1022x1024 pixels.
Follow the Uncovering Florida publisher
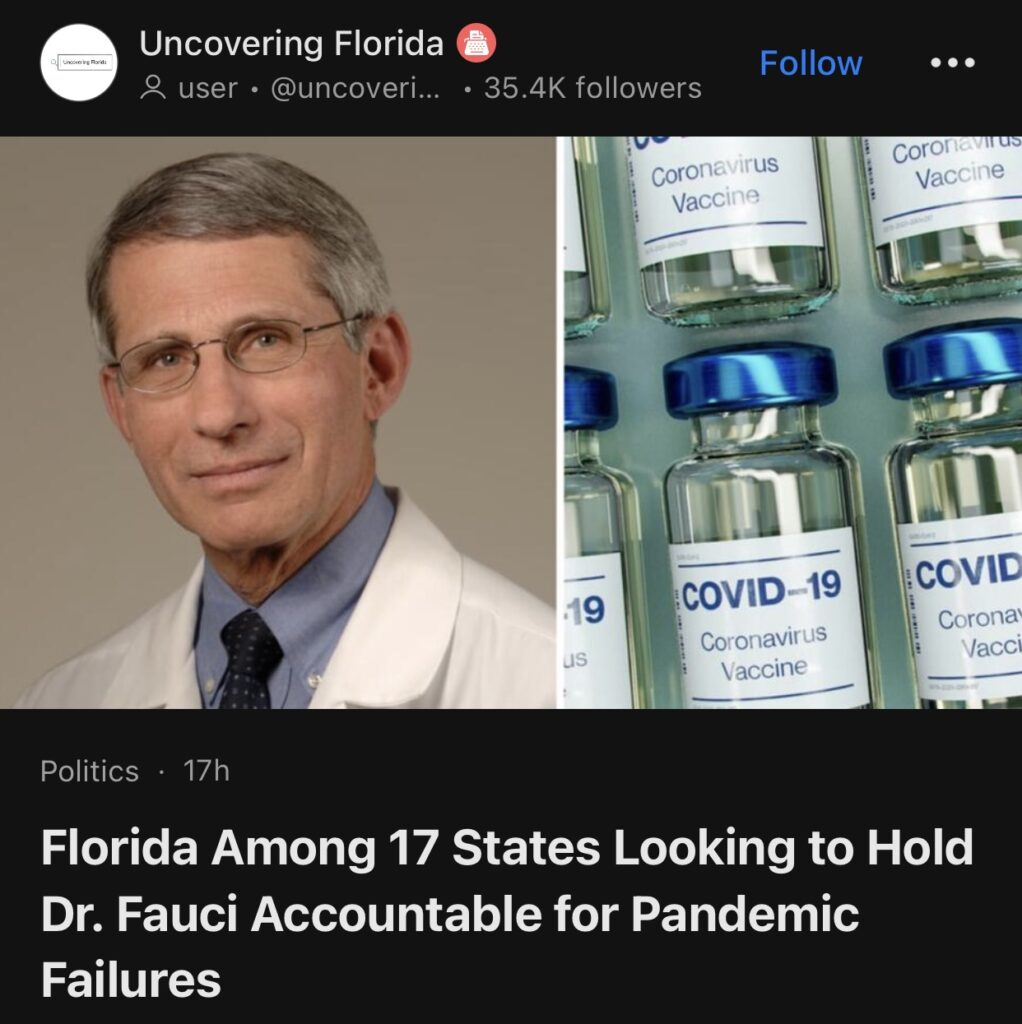(810, 63)
